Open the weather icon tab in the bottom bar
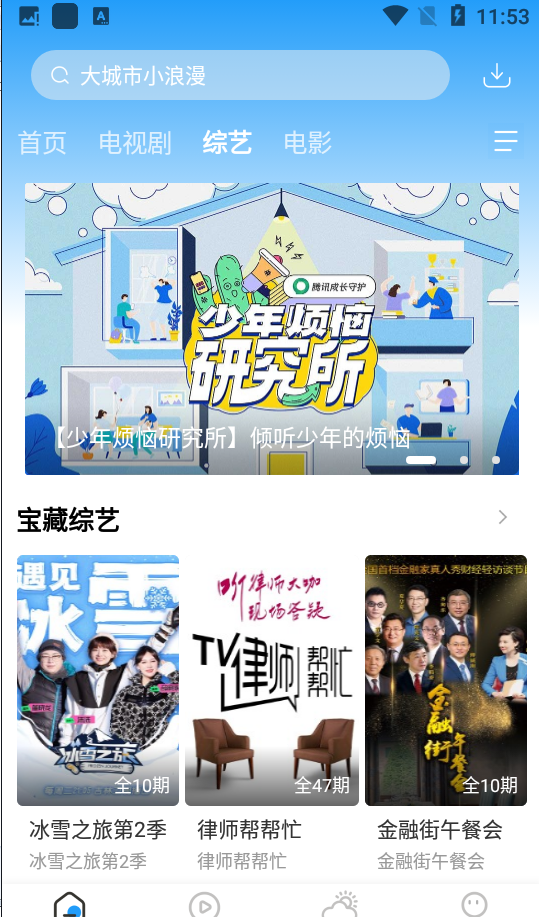This screenshot has height=917, width=539. tap(339, 905)
